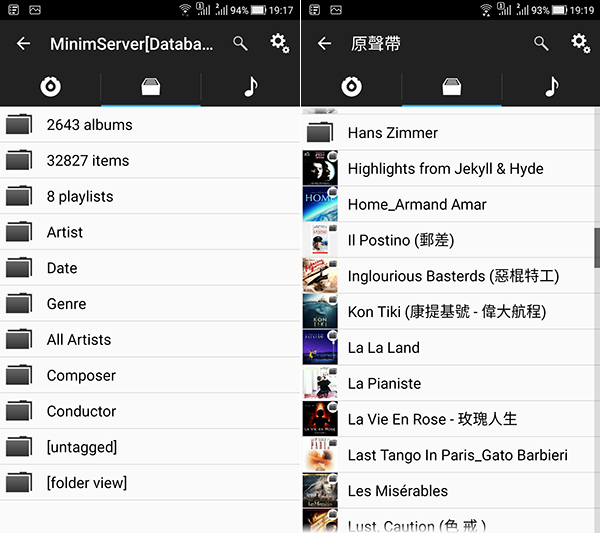Select the Inglourious Basterds soundtrack
This screenshot has height=533, width=600.
453,276
